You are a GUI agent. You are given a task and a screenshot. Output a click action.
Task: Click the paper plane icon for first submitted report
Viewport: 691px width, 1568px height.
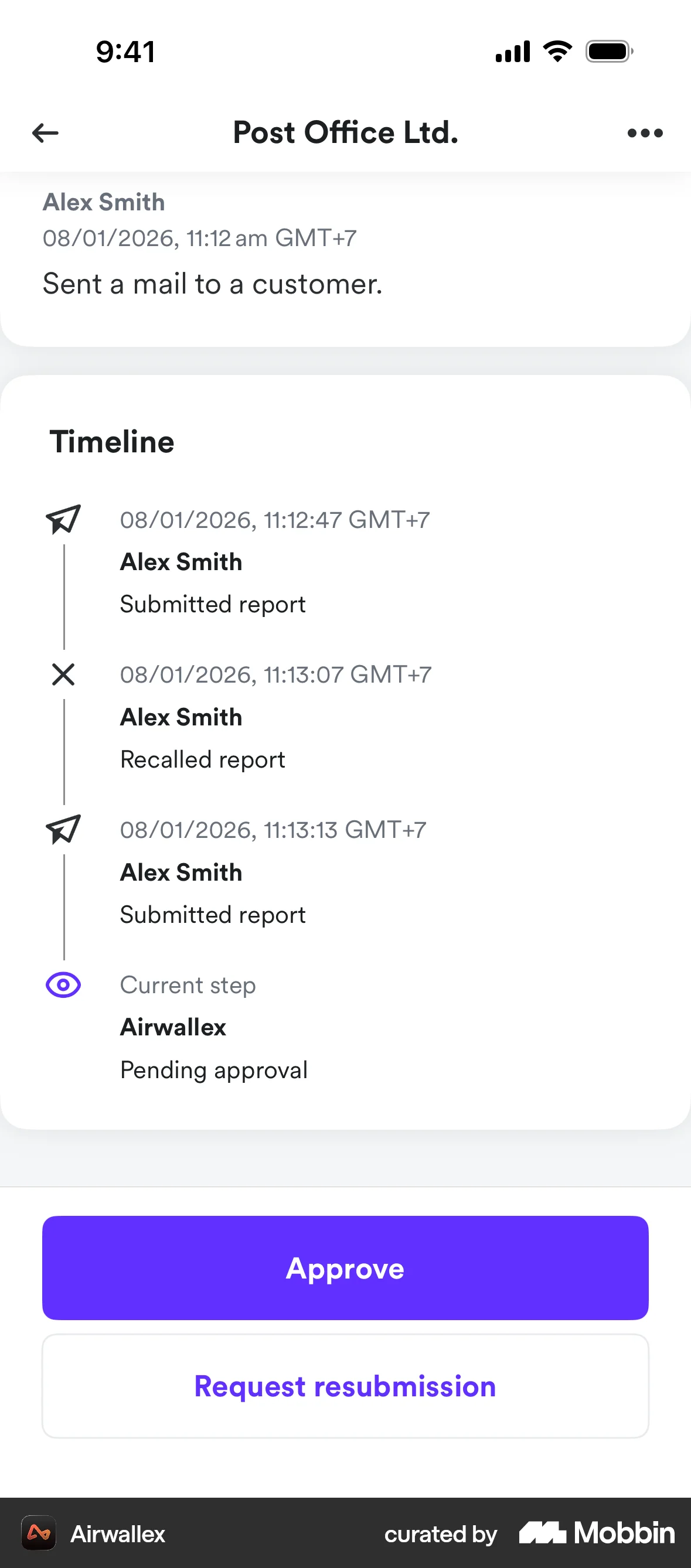(63, 519)
